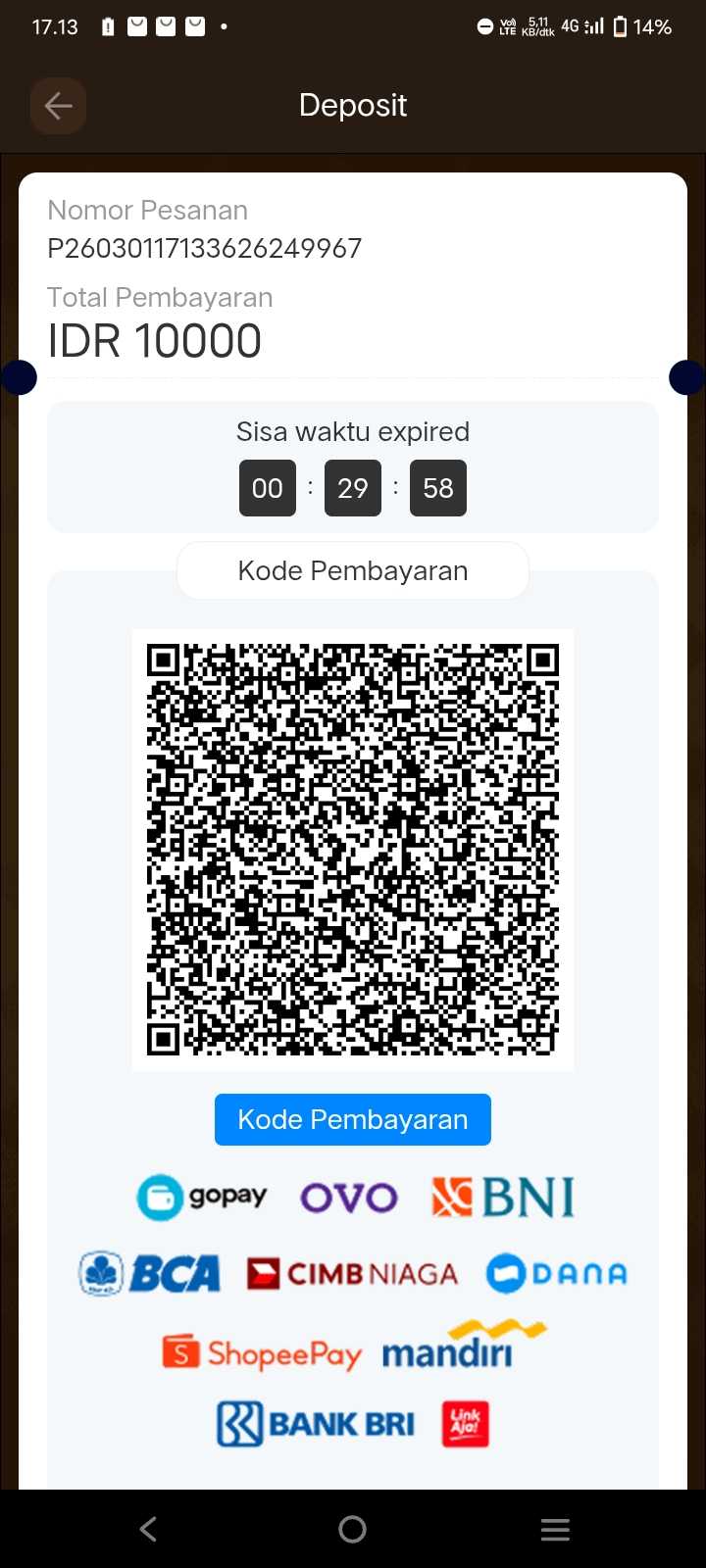
Task: Open the recent apps menu
Action: (555, 1529)
